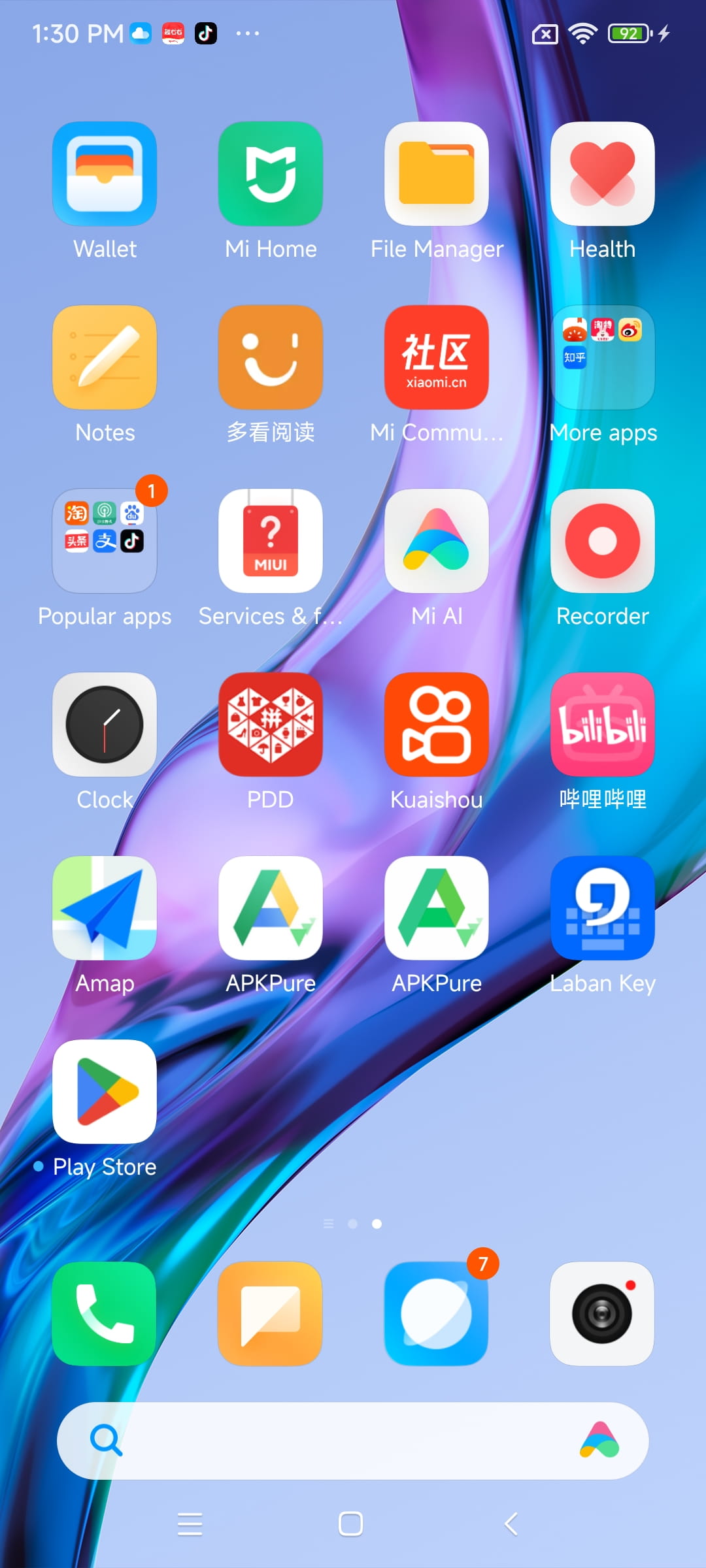Launch the PDD shopping app
The image size is (706, 1568).
pyautogui.click(x=271, y=725)
